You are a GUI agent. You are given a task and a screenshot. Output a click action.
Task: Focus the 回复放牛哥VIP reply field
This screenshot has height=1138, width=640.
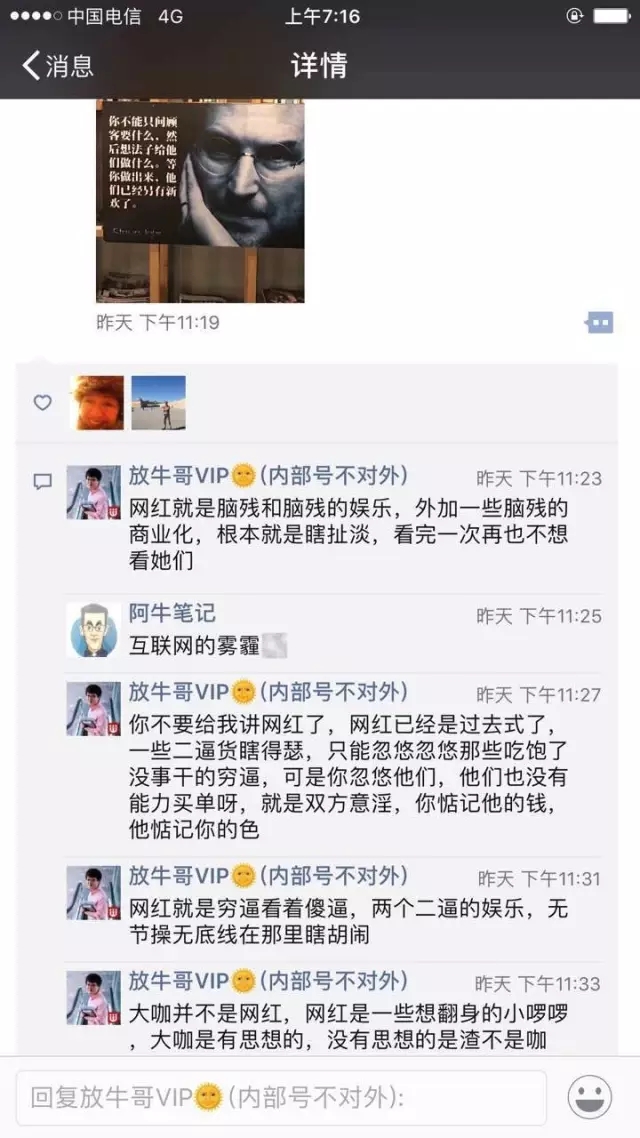click(282, 1097)
